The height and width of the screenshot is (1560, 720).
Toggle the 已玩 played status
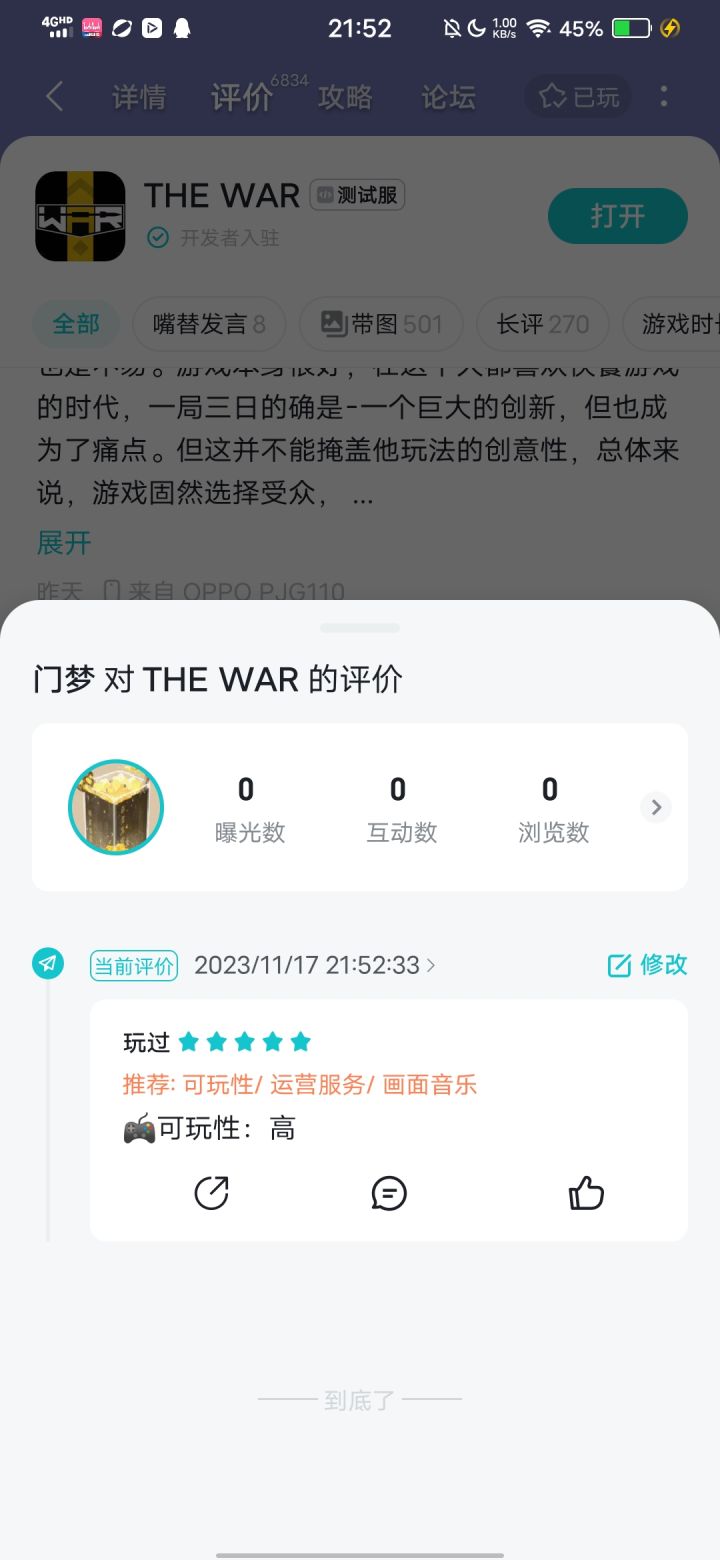coord(577,96)
